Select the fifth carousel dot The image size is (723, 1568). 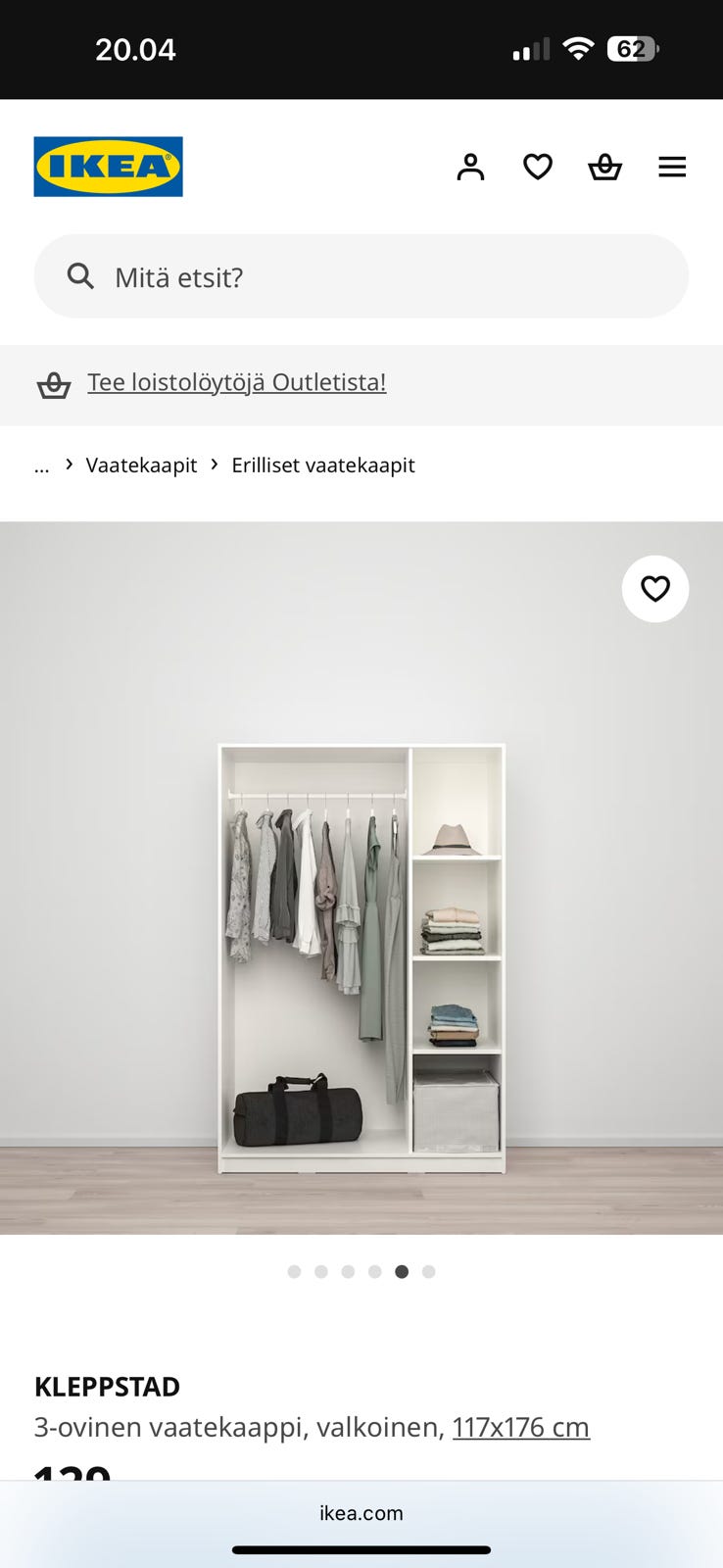coord(401,1271)
